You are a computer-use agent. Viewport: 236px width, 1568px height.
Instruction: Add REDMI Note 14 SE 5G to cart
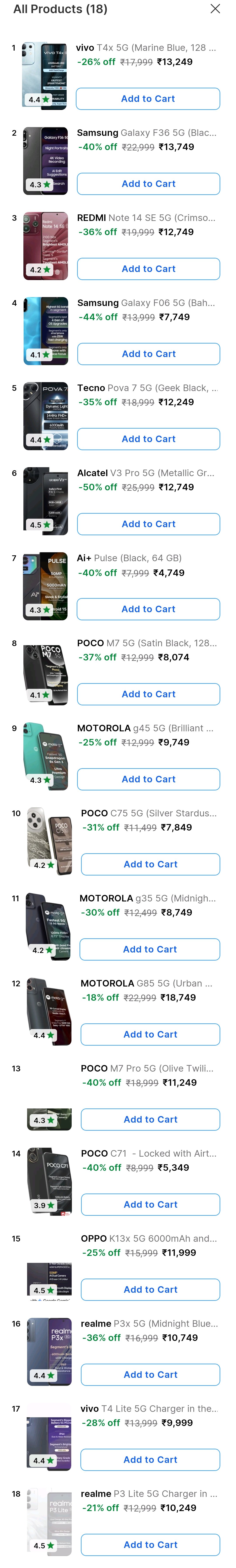pos(148,269)
